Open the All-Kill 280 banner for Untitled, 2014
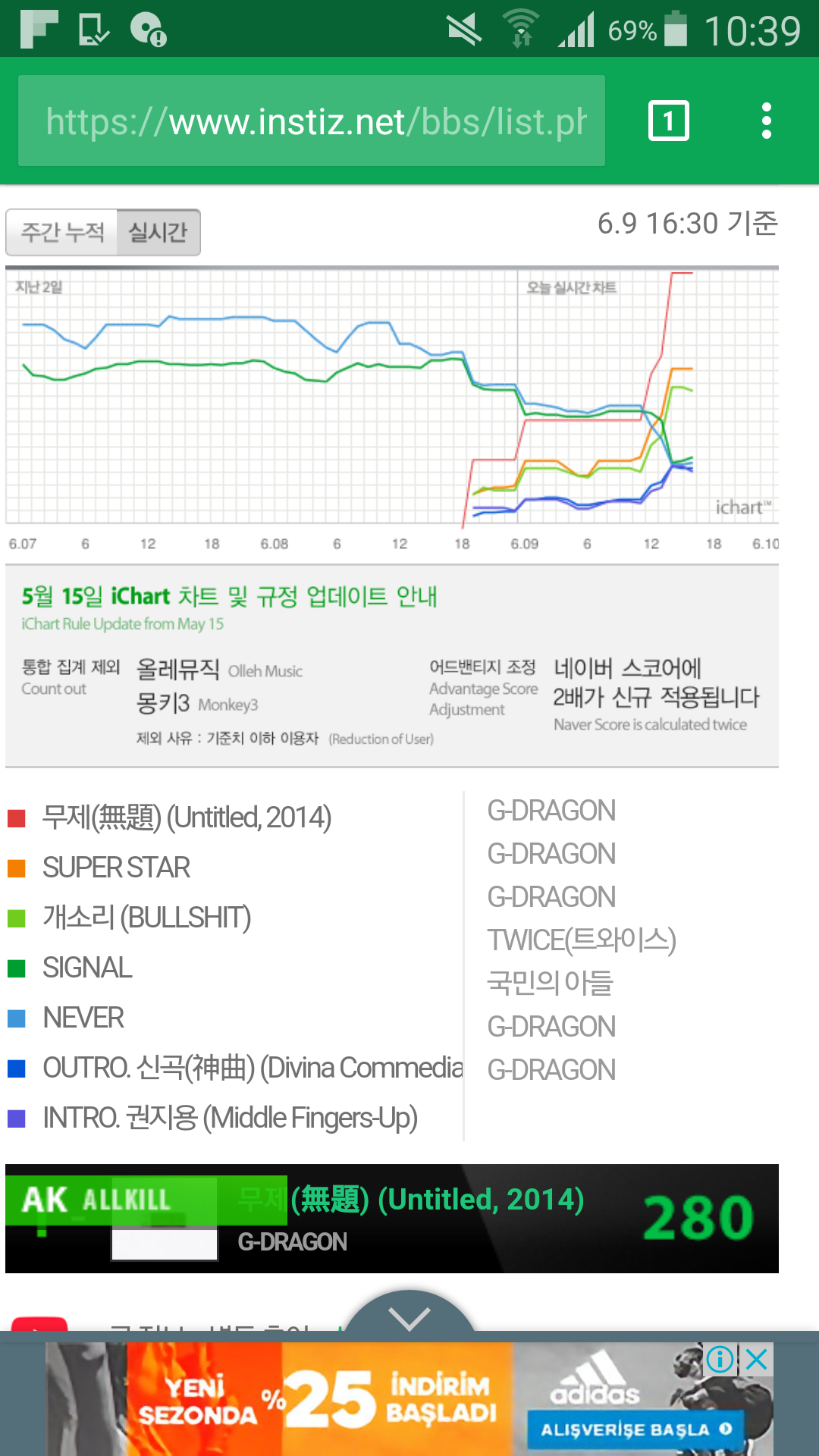 point(391,1218)
